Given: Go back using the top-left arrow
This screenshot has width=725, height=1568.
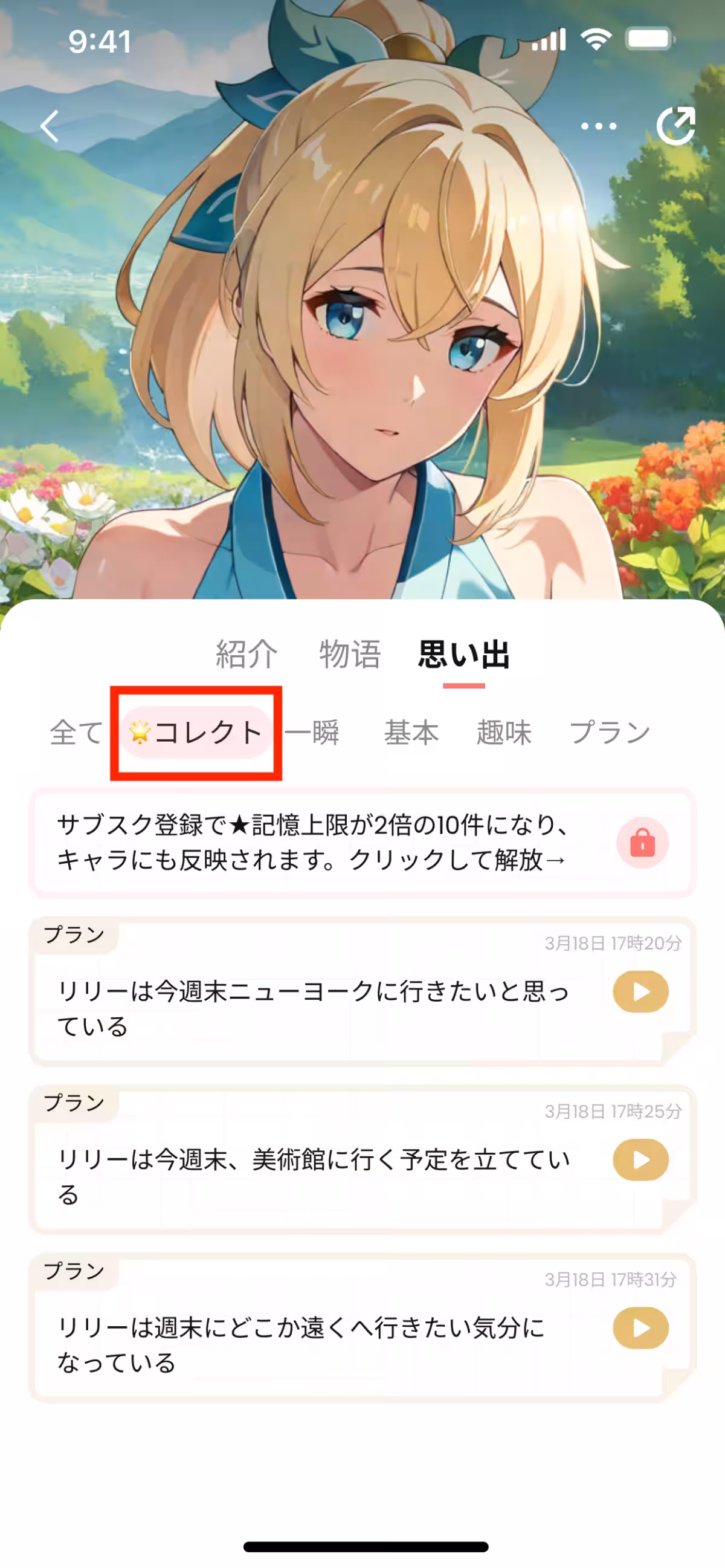Looking at the screenshot, I should pyautogui.click(x=50, y=126).
